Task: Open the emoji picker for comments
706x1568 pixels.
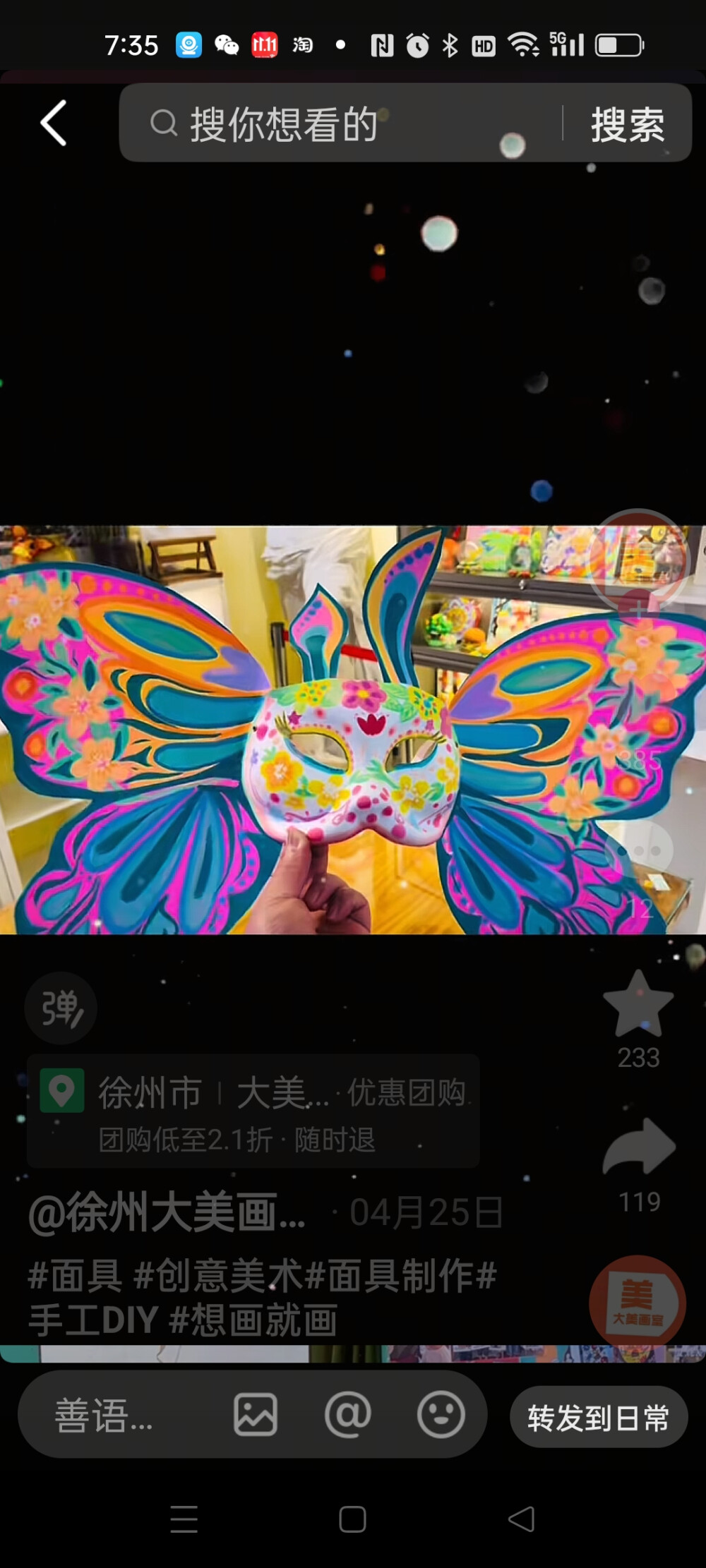Action: (x=441, y=1415)
